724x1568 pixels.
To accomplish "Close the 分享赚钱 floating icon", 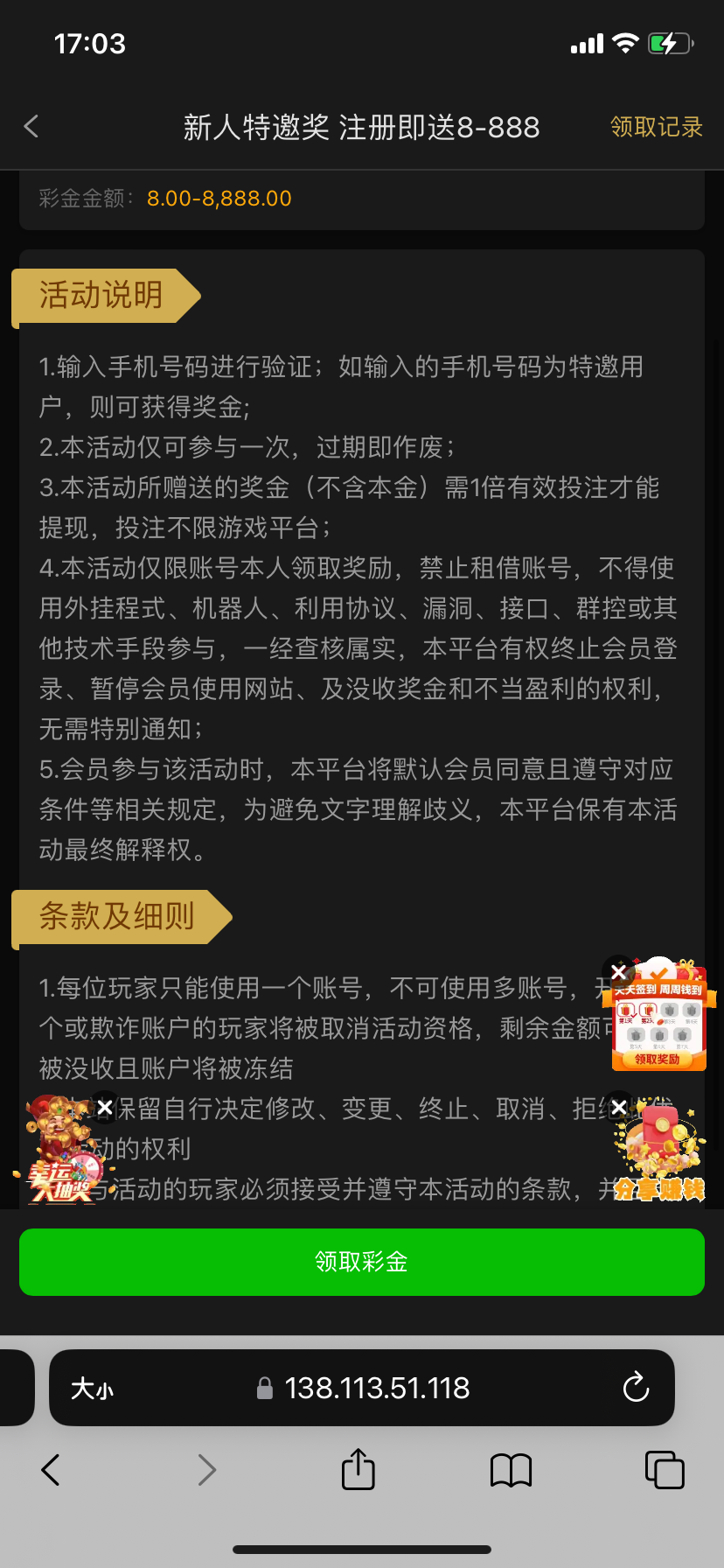I will pyautogui.click(x=619, y=1107).
